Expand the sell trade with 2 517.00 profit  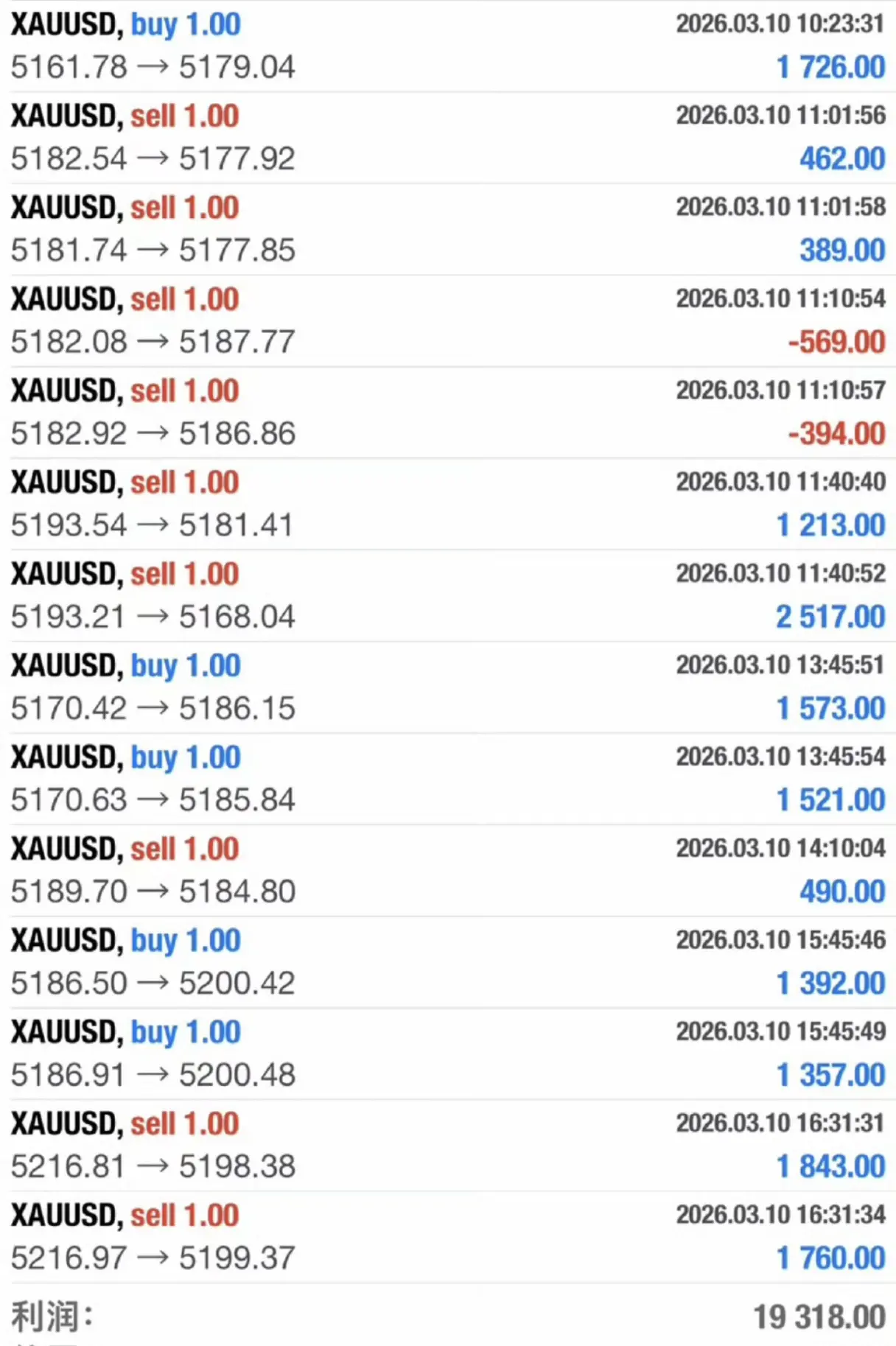point(448,595)
